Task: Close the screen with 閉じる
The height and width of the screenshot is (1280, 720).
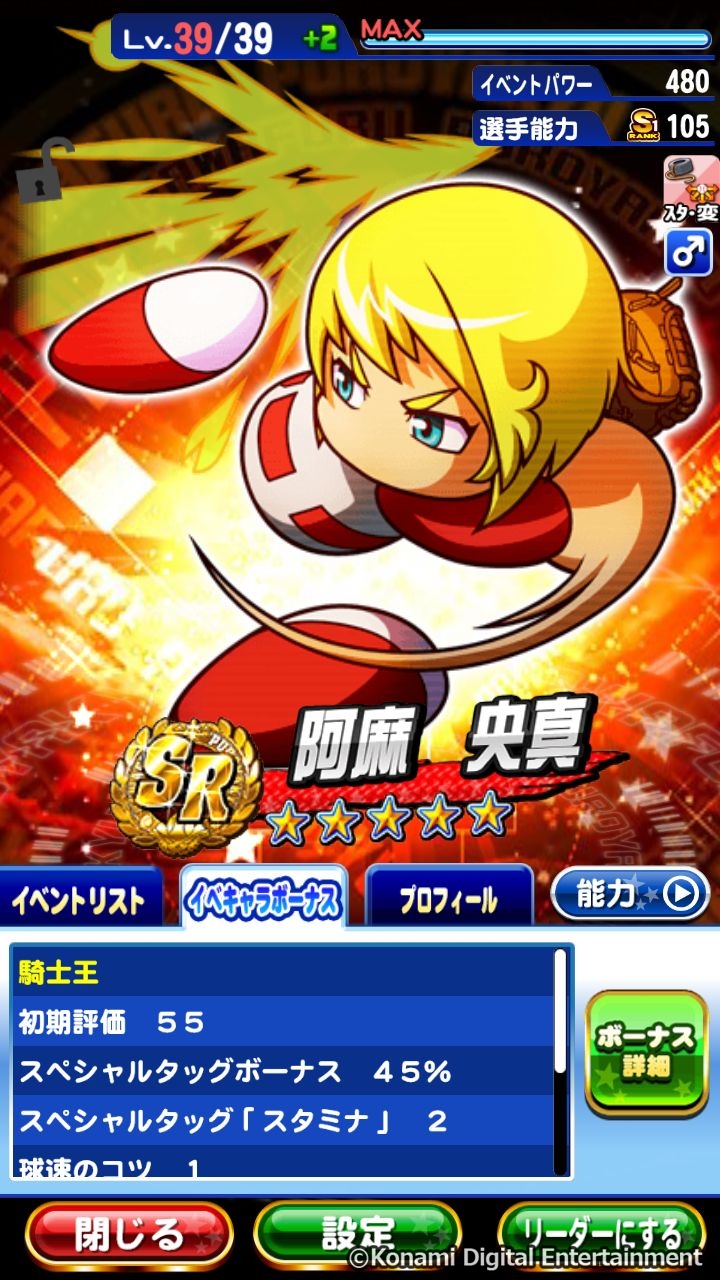Action: click(129, 1234)
